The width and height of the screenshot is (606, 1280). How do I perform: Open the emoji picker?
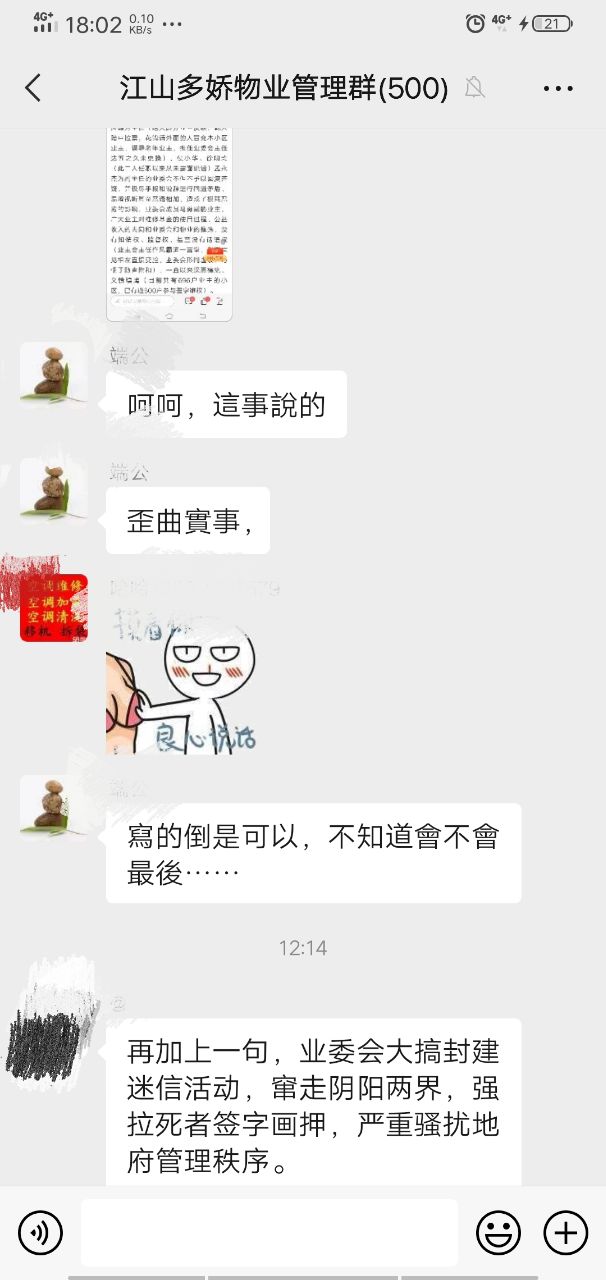498,1232
